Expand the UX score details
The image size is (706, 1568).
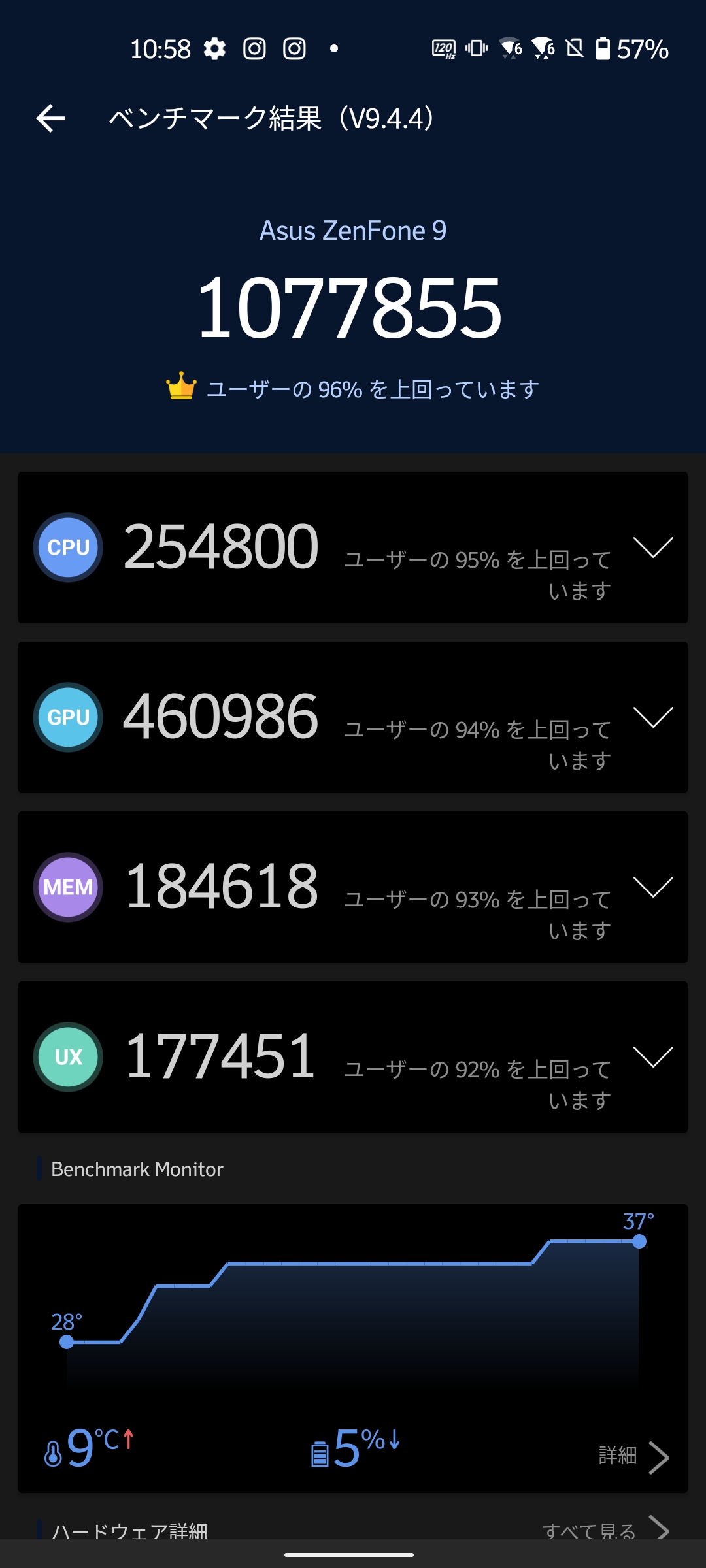pos(653,1057)
